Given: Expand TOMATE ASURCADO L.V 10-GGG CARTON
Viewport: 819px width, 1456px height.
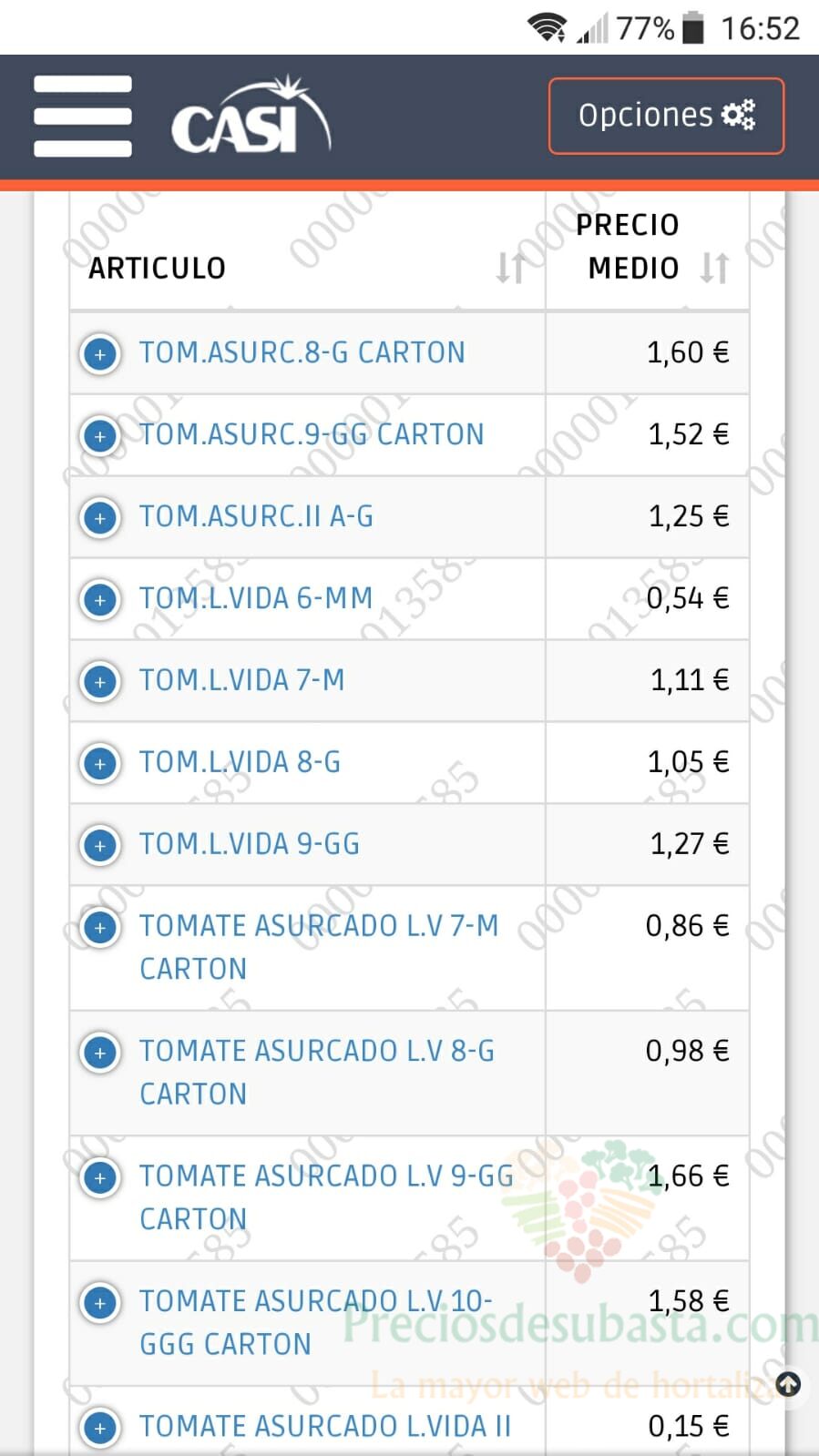Looking at the screenshot, I should (100, 1302).
